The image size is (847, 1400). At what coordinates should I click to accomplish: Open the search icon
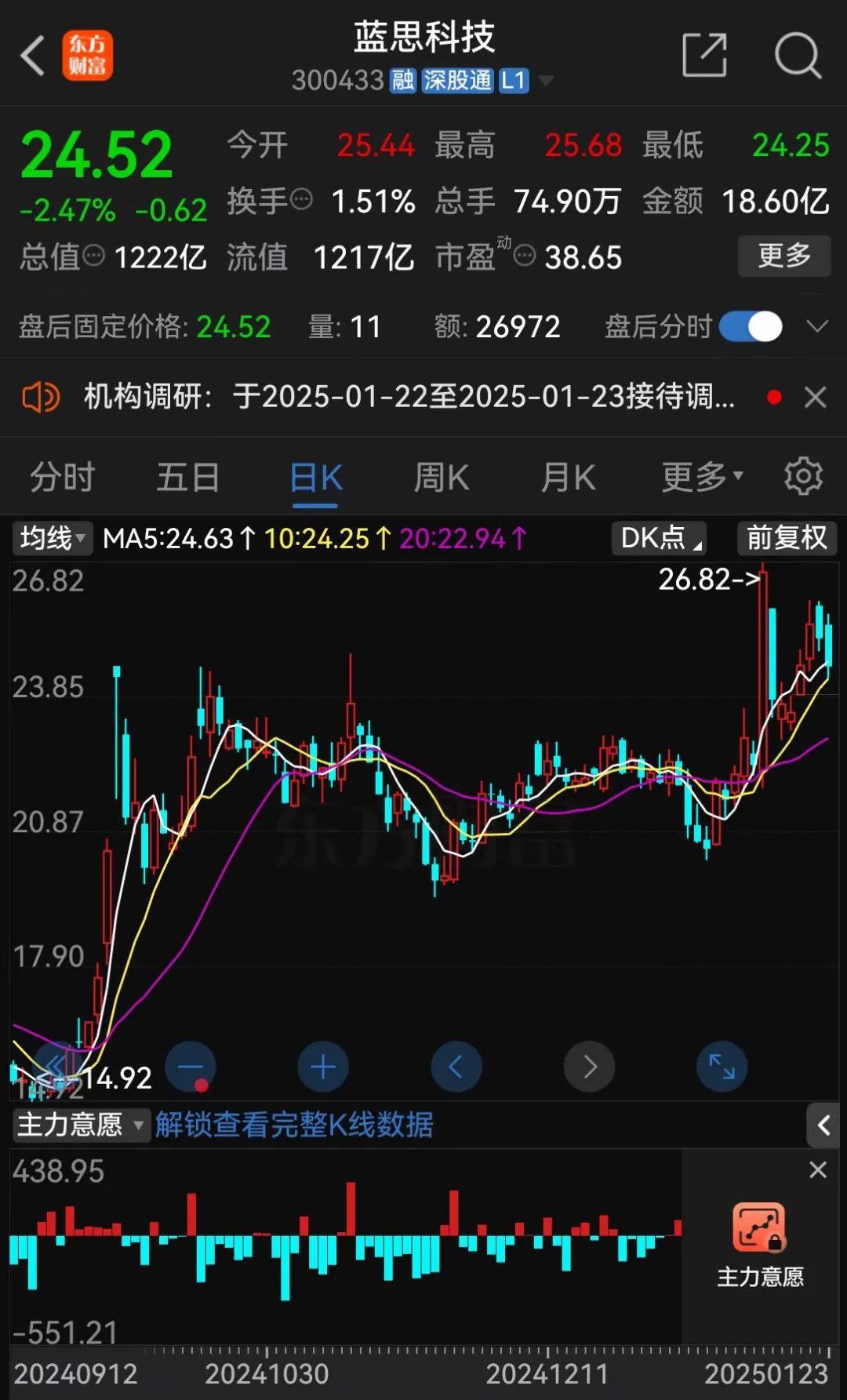(797, 55)
